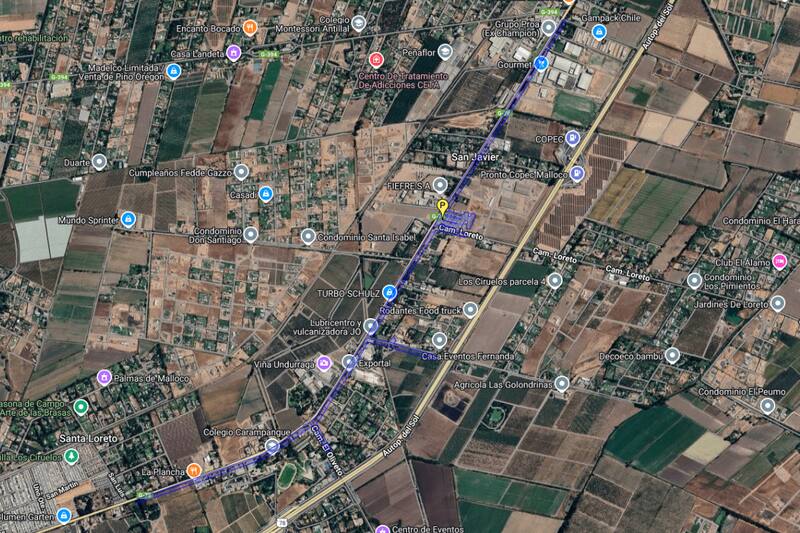Tap the Agricola Las Golondrinas marker

(x=562, y=383)
